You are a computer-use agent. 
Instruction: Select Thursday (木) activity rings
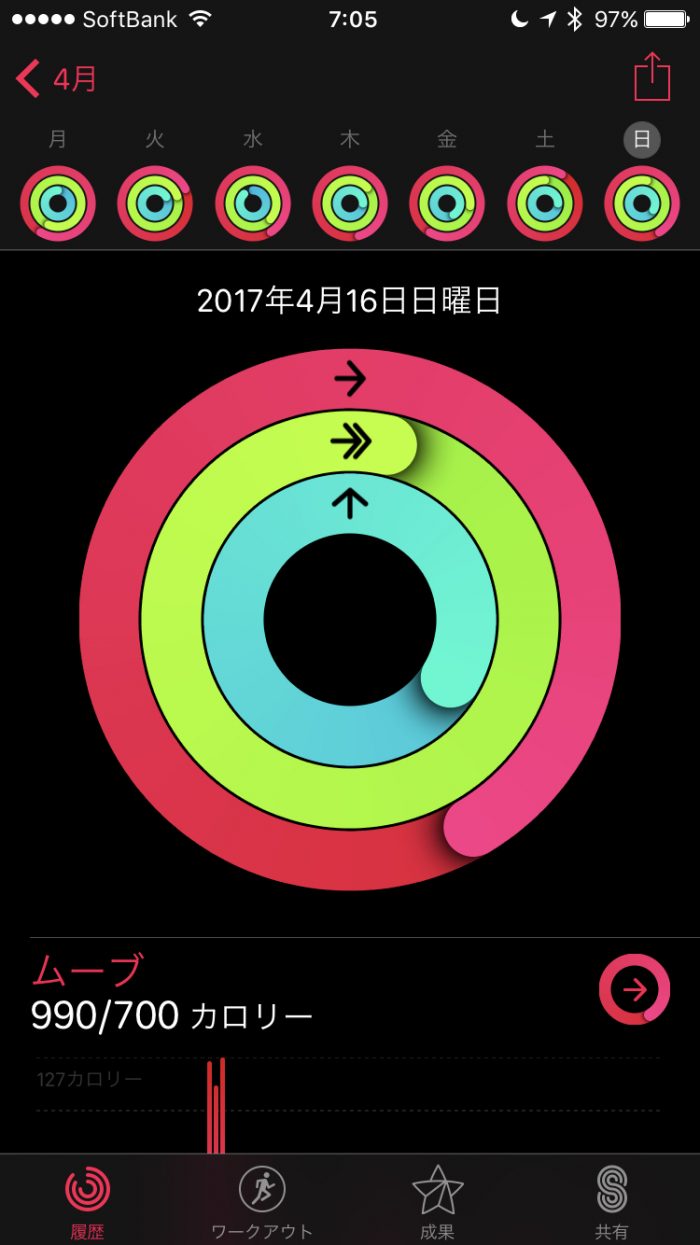point(350,203)
